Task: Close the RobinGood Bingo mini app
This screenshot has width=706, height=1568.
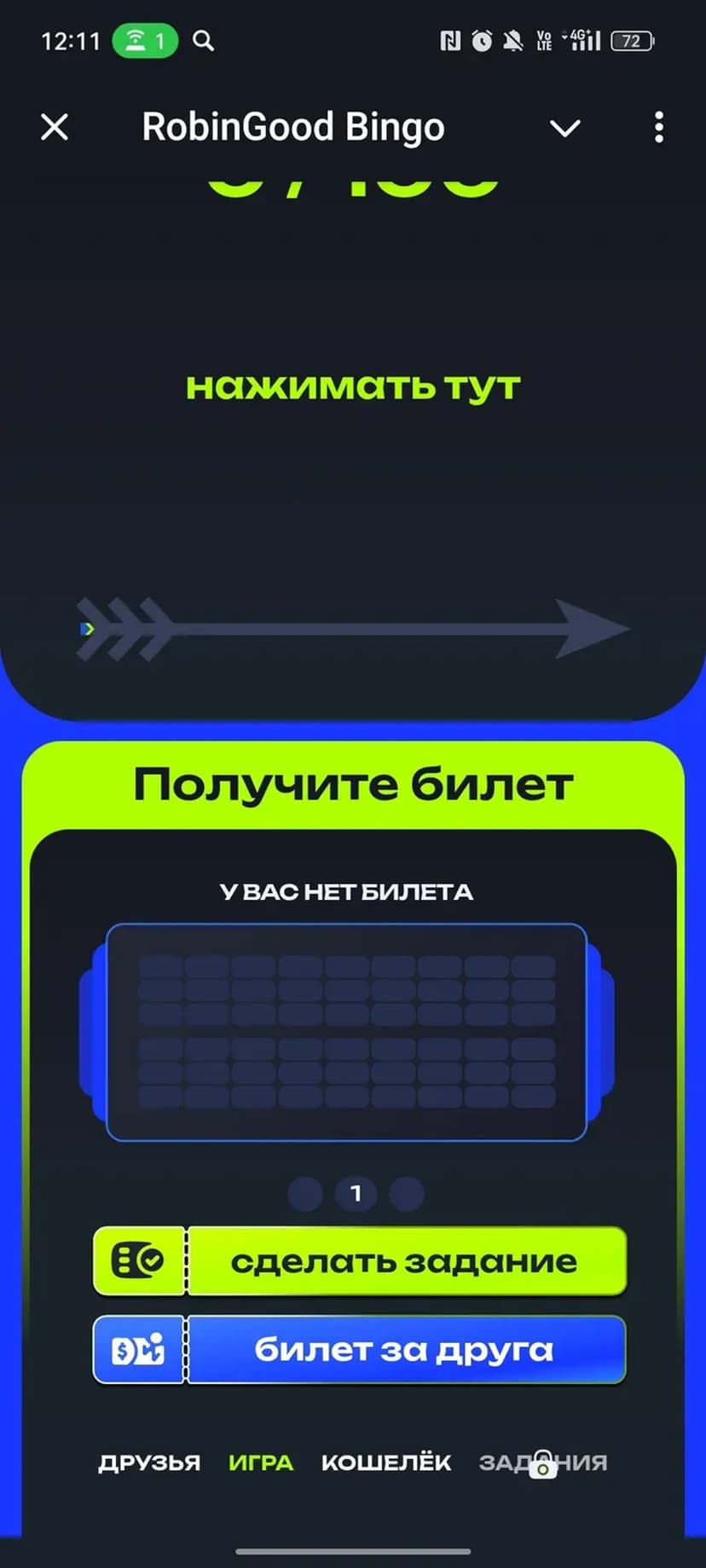Action: pos(55,128)
